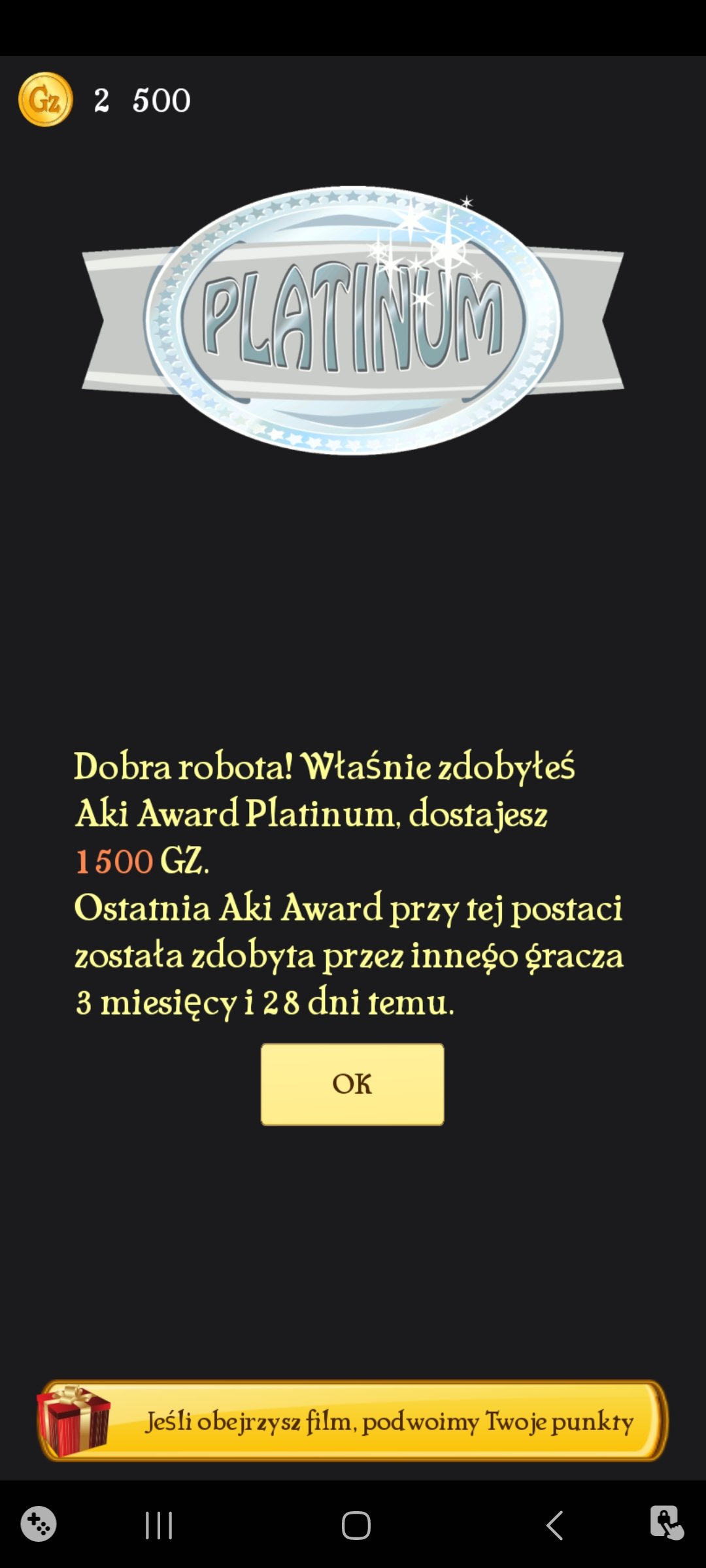Viewport: 706px width, 1568px height.
Task: Open the game tools icon in the navigation bar
Action: coord(39,1524)
